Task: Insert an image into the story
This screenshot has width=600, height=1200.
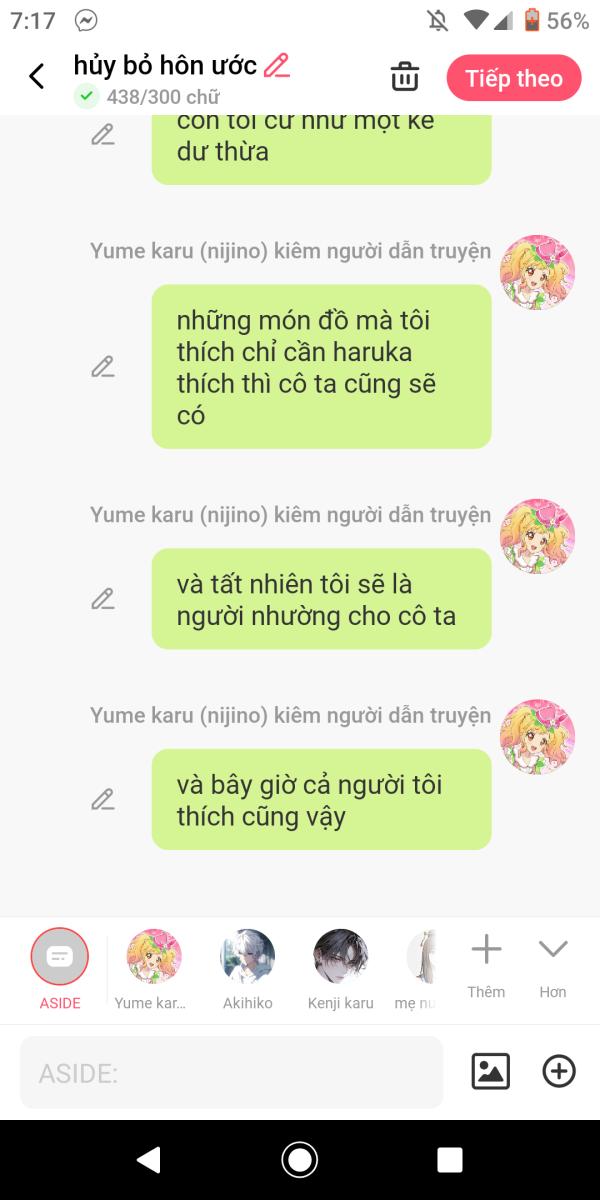Action: pos(490,1072)
